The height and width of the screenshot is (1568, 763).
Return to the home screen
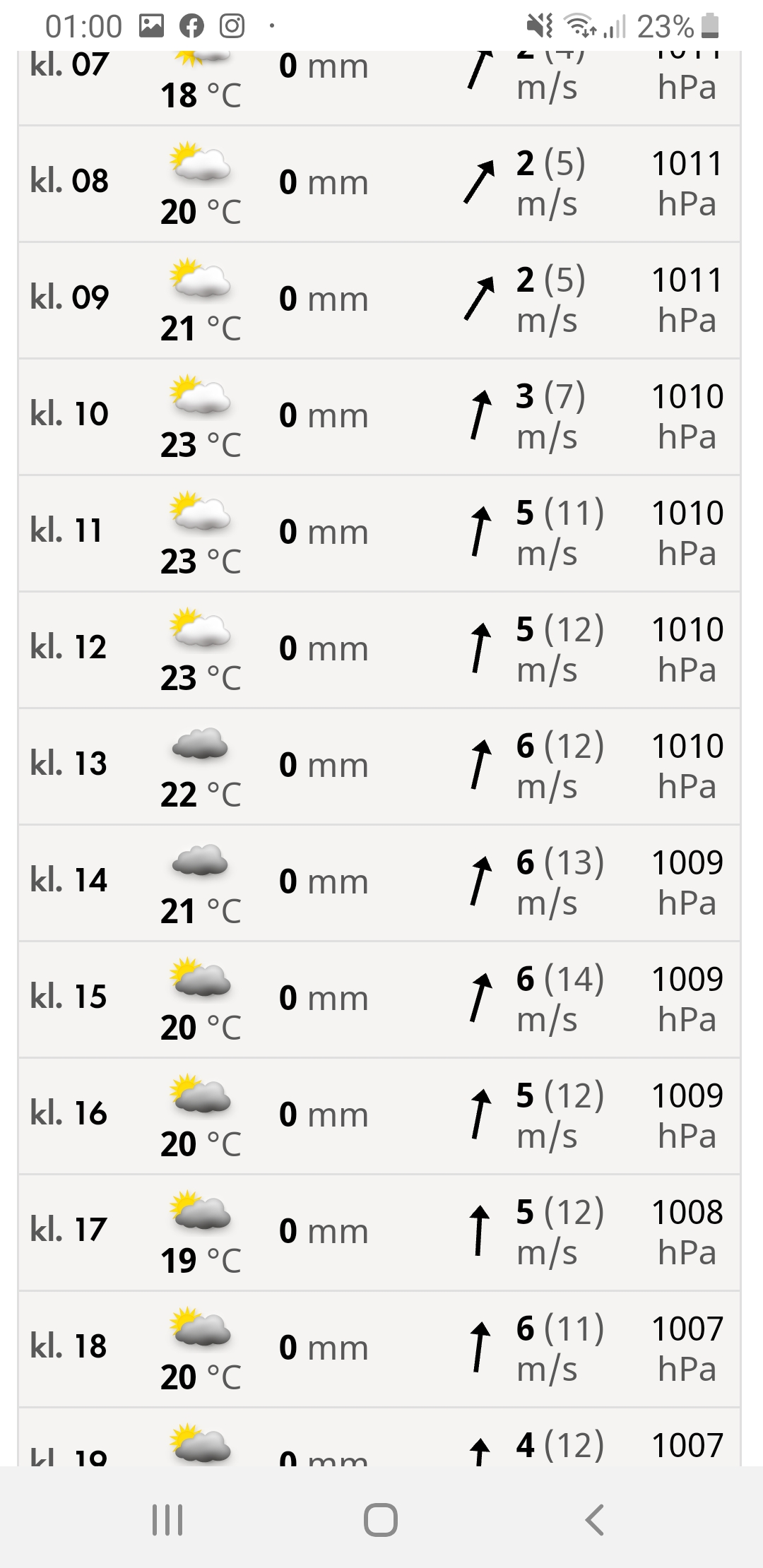click(x=381, y=1519)
